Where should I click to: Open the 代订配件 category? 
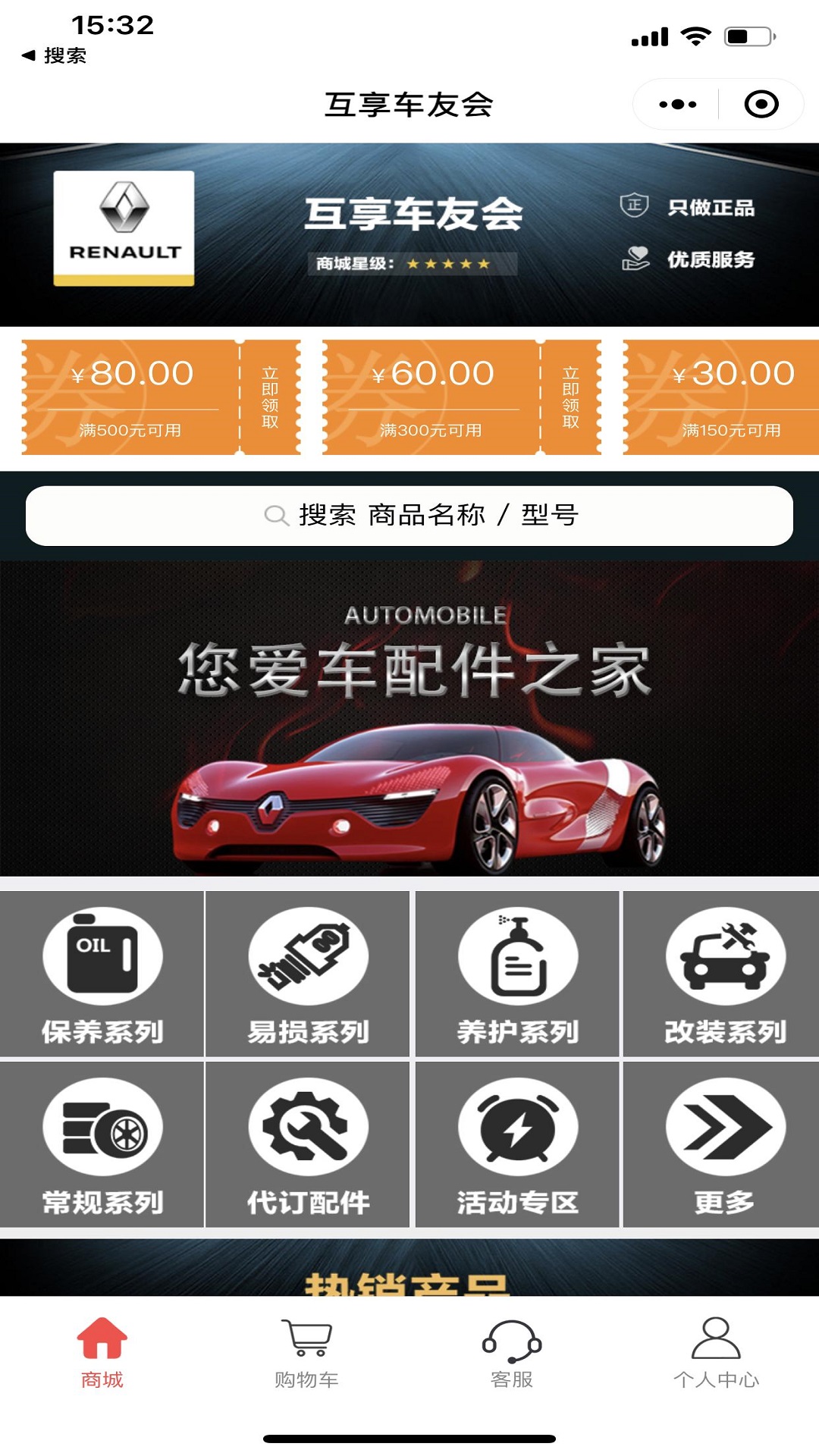point(308,1144)
